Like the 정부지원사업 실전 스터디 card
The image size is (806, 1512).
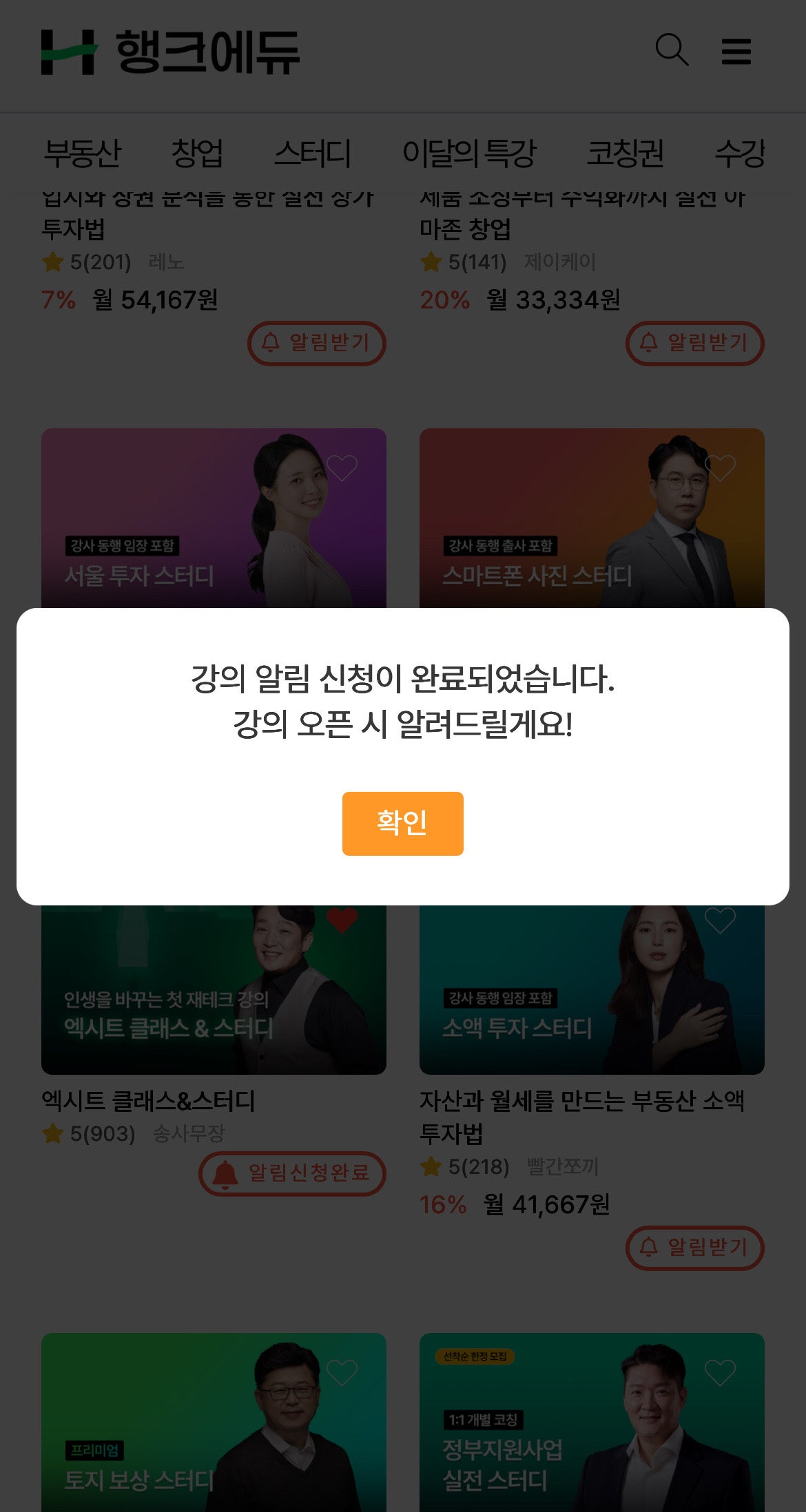[720, 1373]
